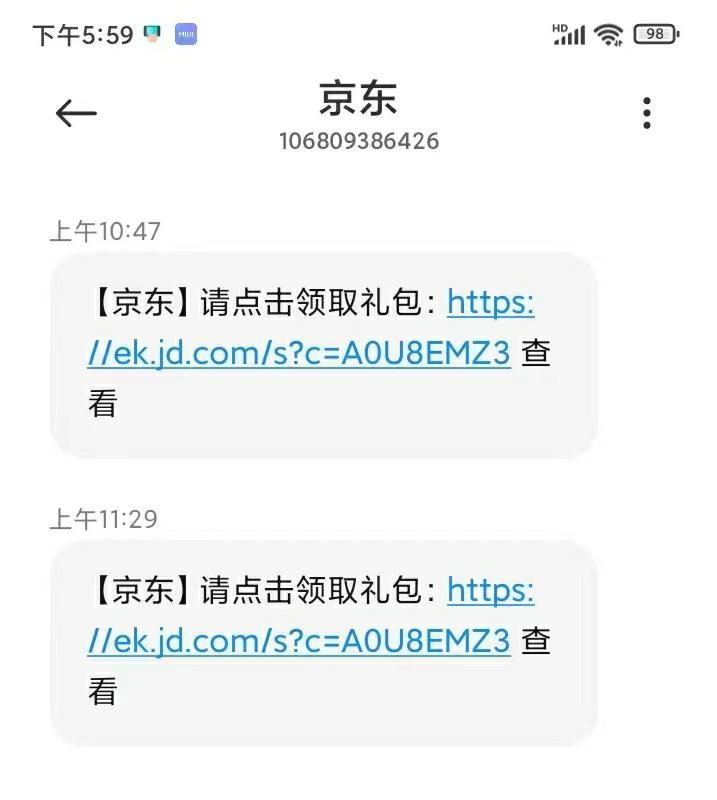The width and height of the screenshot is (717, 800).
Task: Go back to the message list
Action: click(76, 114)
